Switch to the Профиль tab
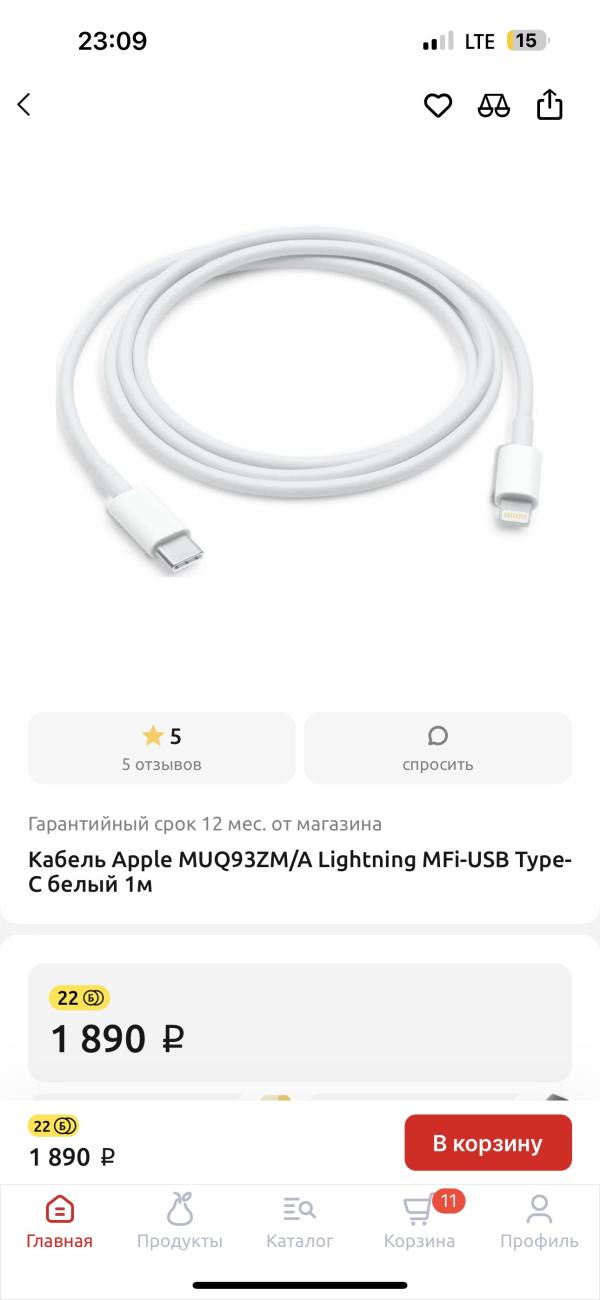 [x=540, y=1222]
